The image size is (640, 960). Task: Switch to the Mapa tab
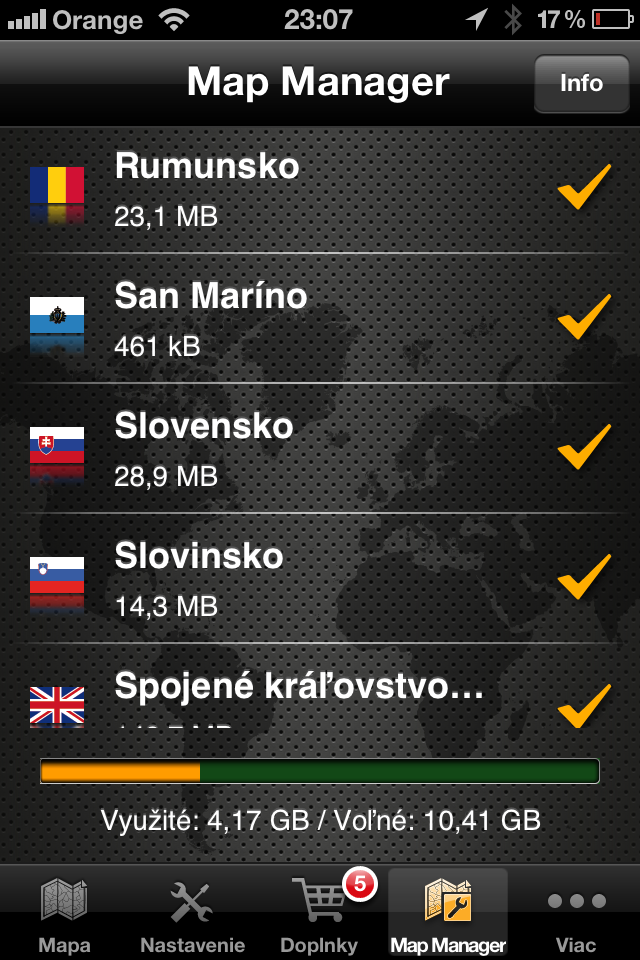point(64,913)
